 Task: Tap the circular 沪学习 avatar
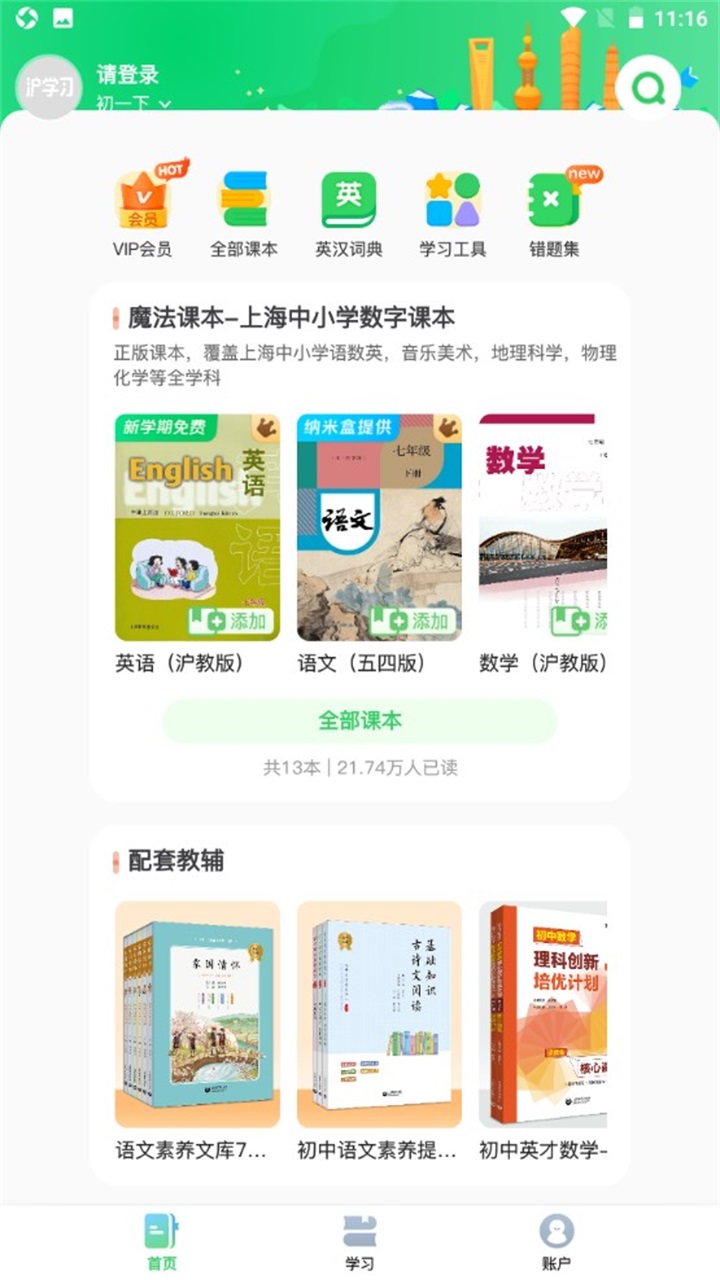click(48, 88)
